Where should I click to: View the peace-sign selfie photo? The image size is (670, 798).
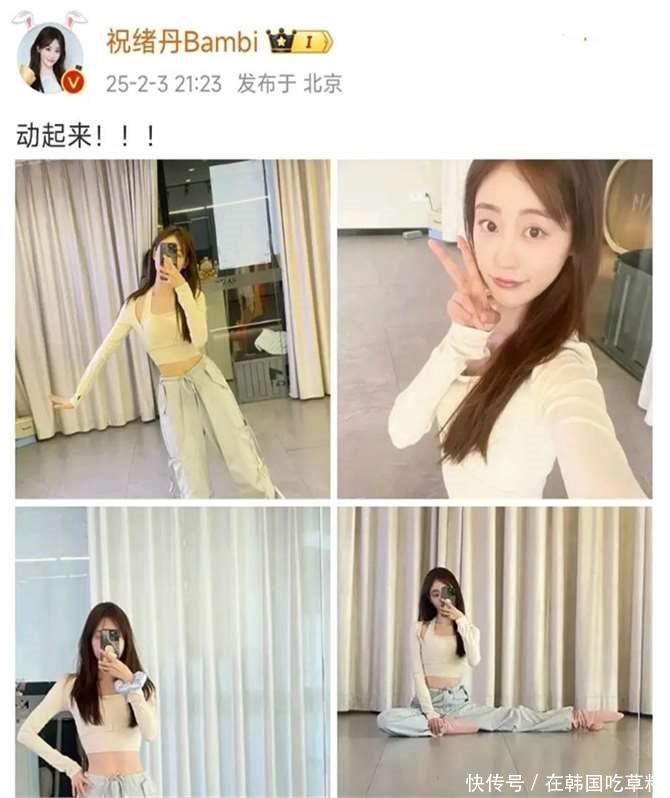click(494, 329)
